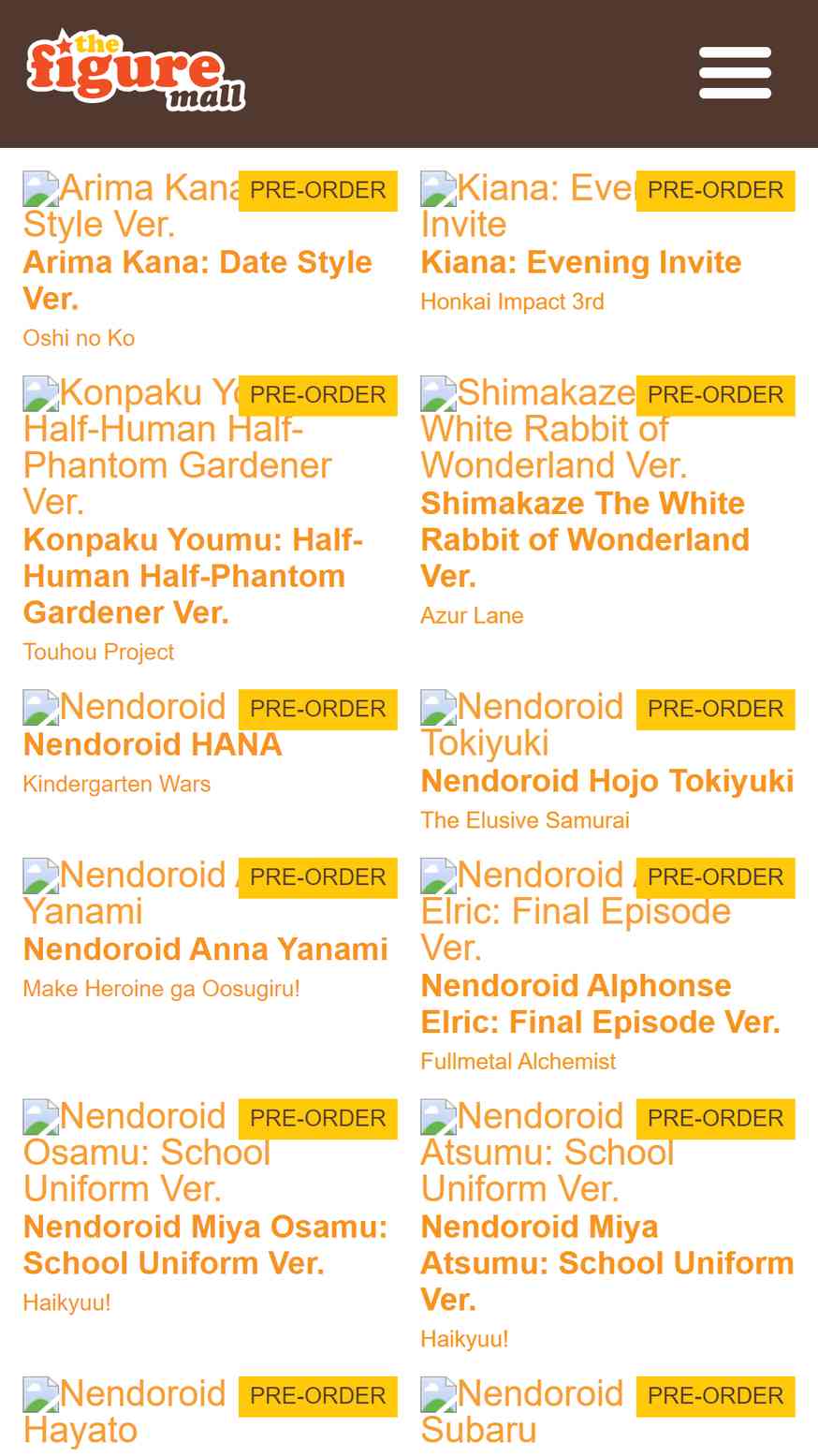View Nendoroid Miya Atsumu: School Uniform Ver.

(607, 1263)
